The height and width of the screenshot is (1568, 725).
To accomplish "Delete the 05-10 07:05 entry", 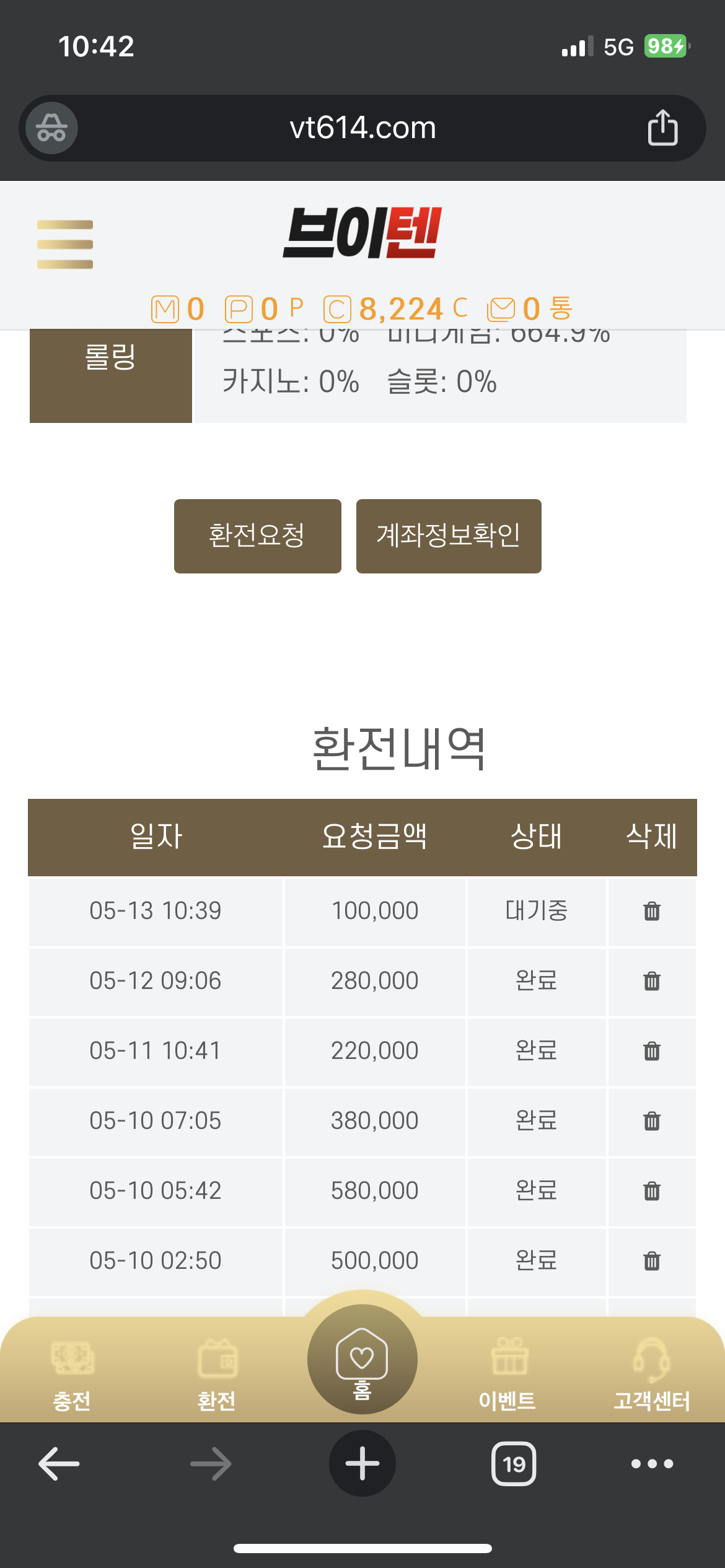I will [x=652, y=1121].
